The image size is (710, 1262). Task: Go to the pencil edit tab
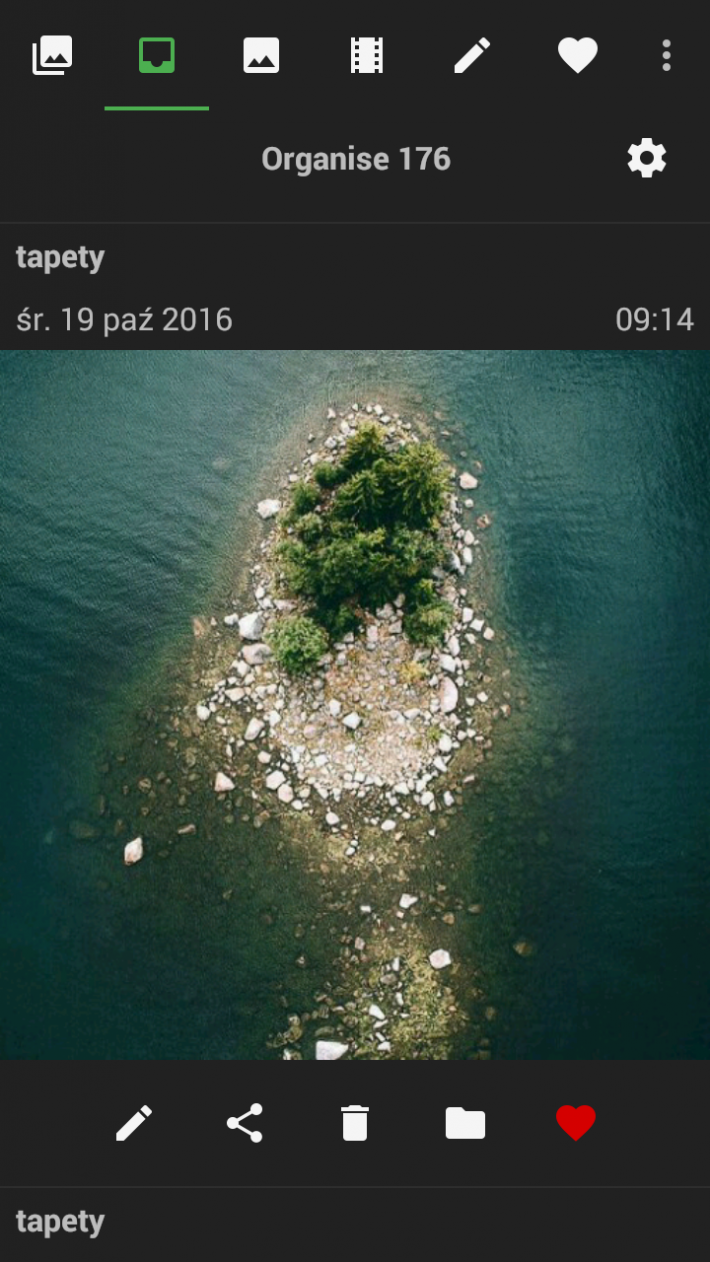click(472, 55)
